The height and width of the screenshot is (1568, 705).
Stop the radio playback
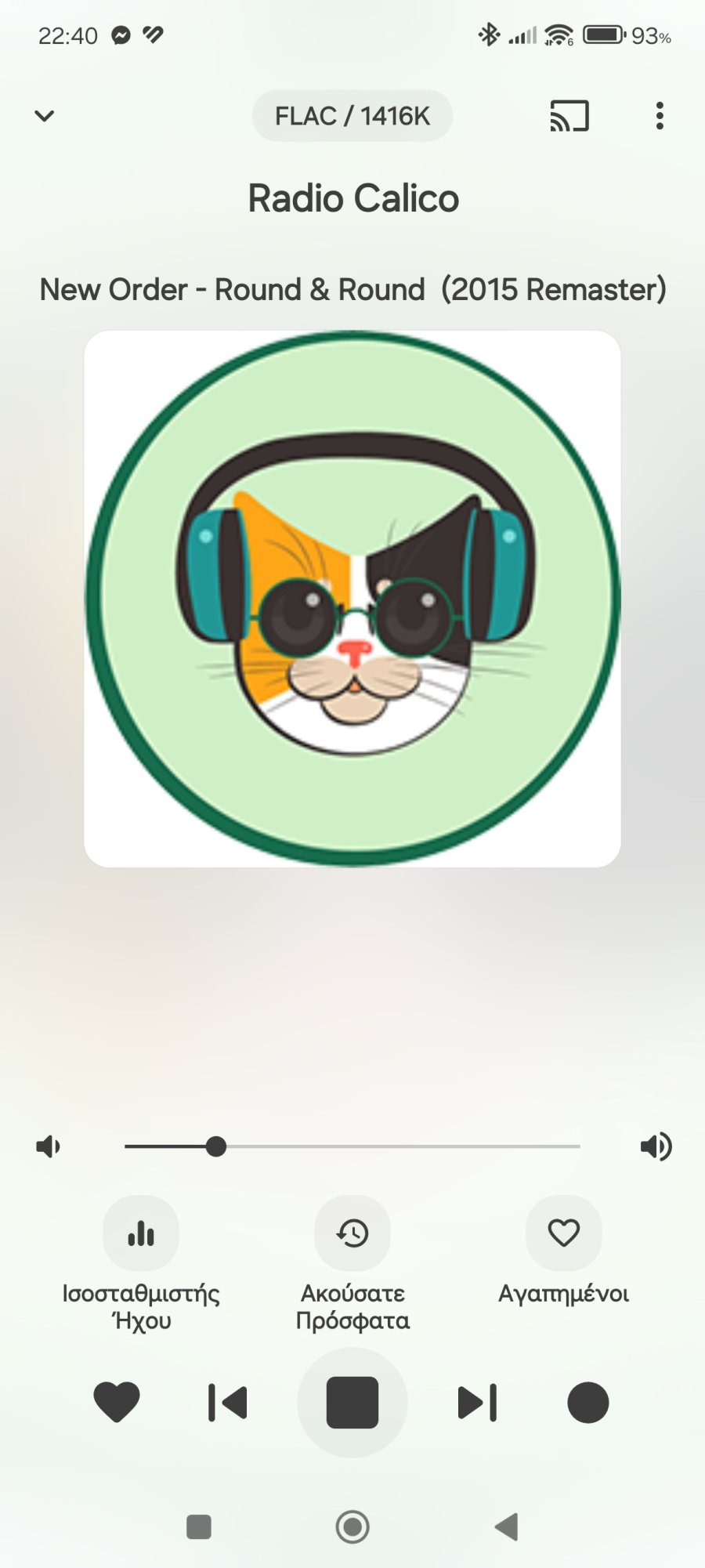click(x=352, y=1402)
